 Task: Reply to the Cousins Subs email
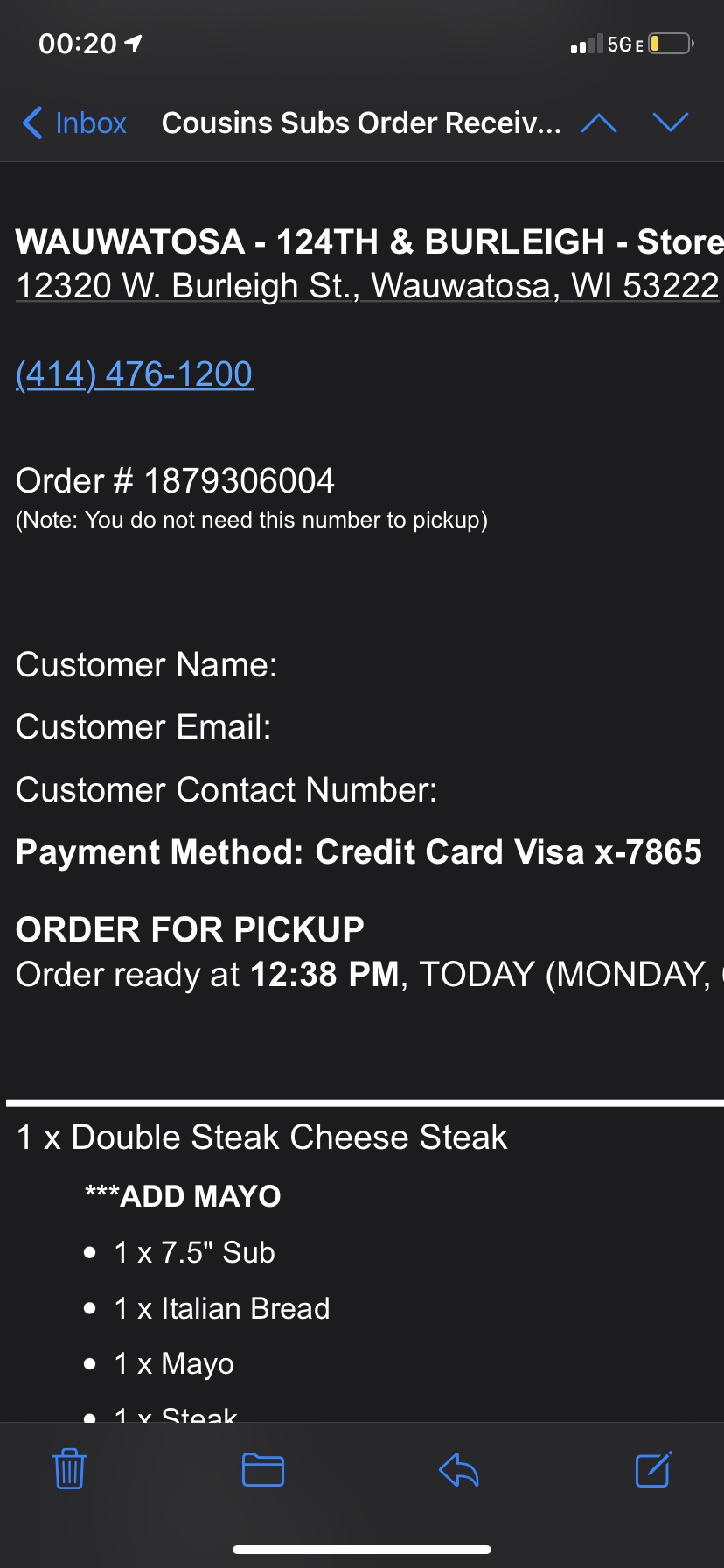pos(459,1469)
